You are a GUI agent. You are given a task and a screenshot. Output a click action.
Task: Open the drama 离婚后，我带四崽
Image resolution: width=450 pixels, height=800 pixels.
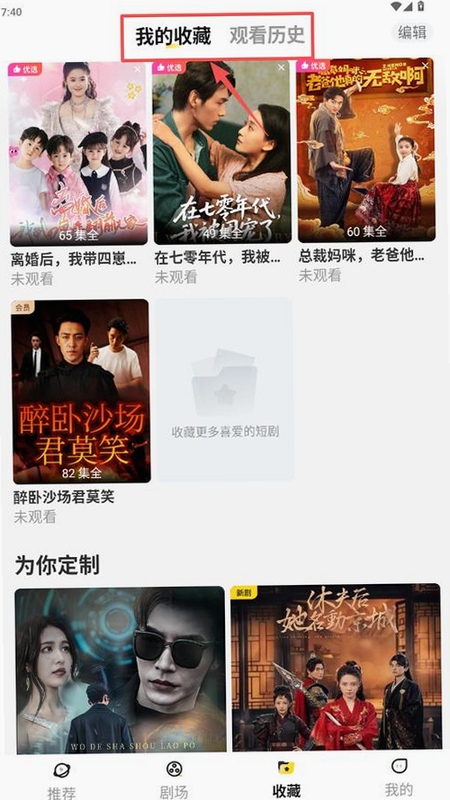tap(79, 153)
